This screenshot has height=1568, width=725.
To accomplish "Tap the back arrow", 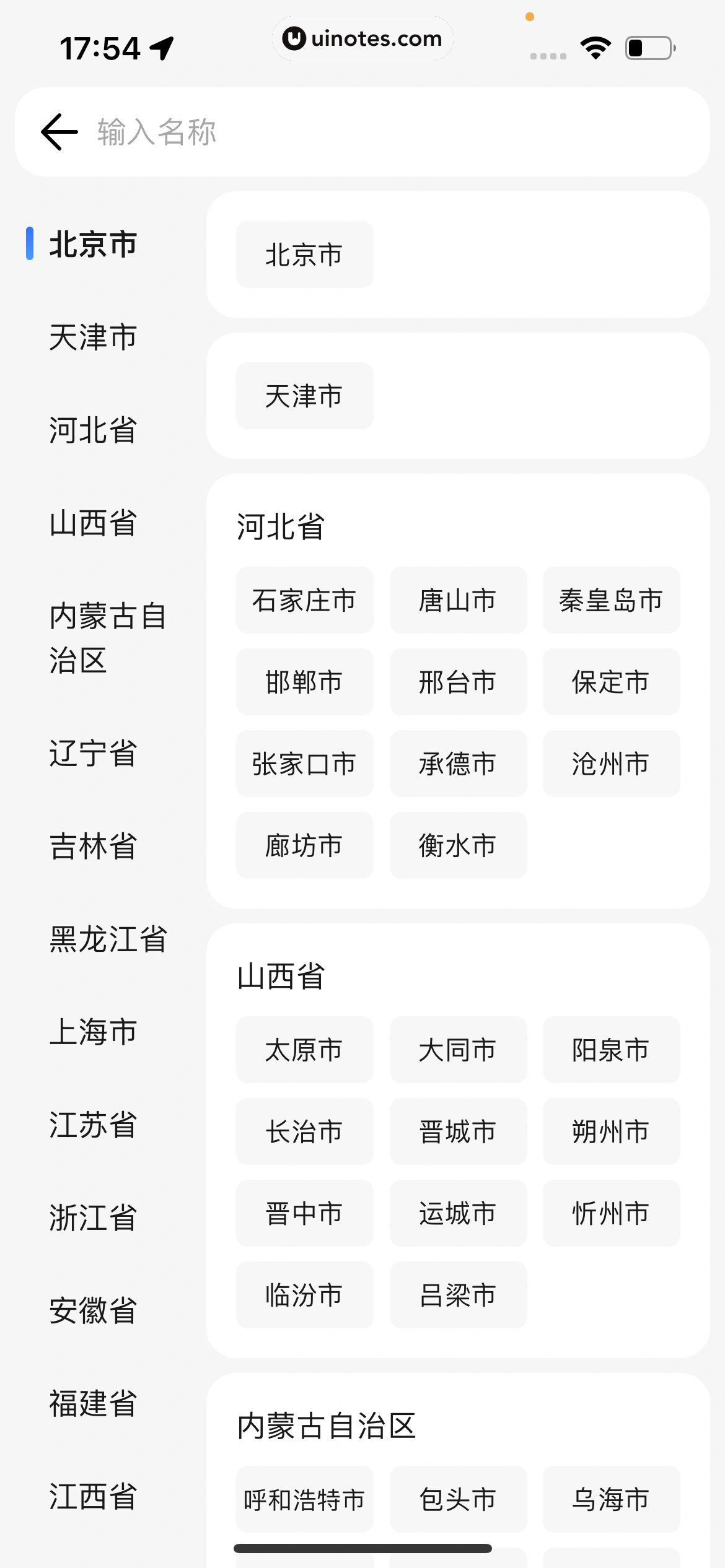I will pyautogui.click(x=59, y=132).
